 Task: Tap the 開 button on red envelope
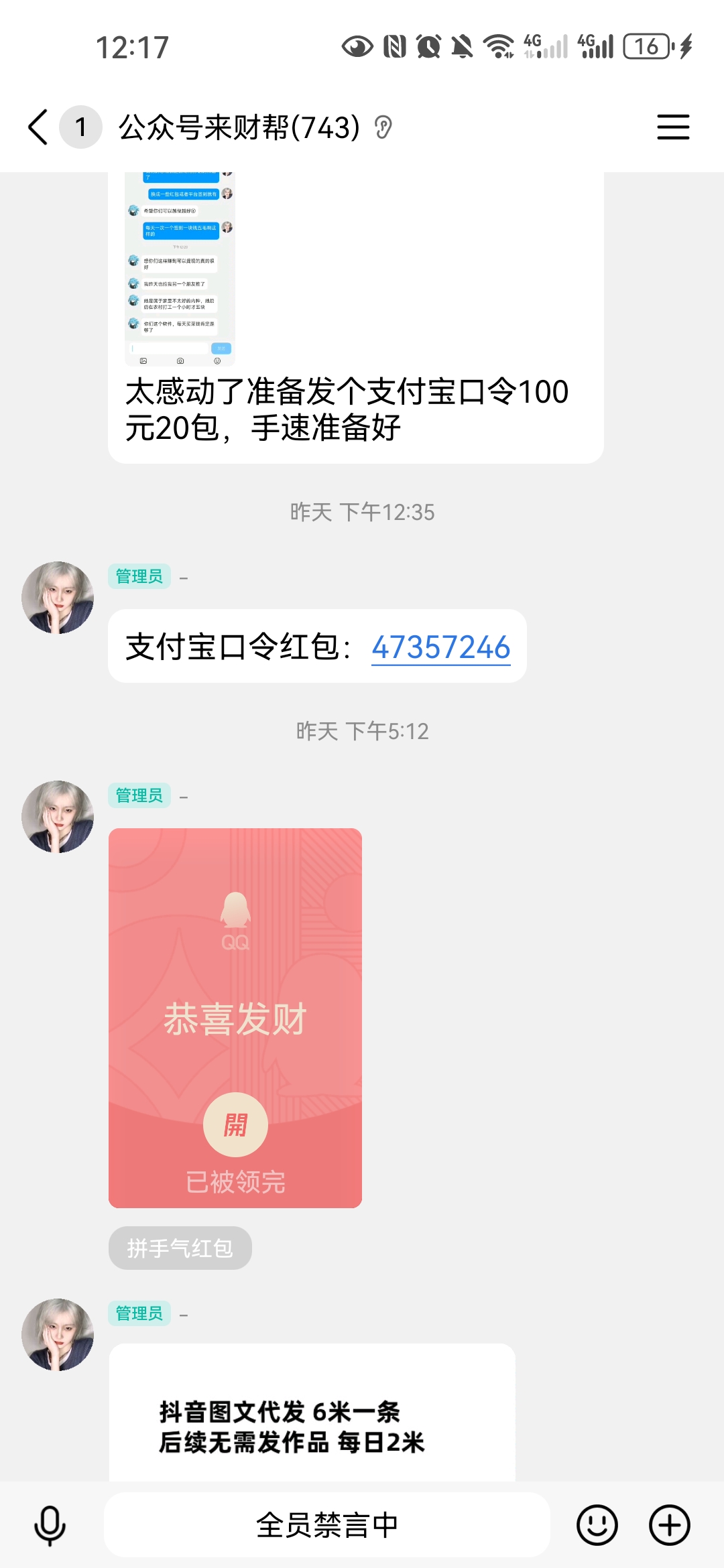(235, 1124)
